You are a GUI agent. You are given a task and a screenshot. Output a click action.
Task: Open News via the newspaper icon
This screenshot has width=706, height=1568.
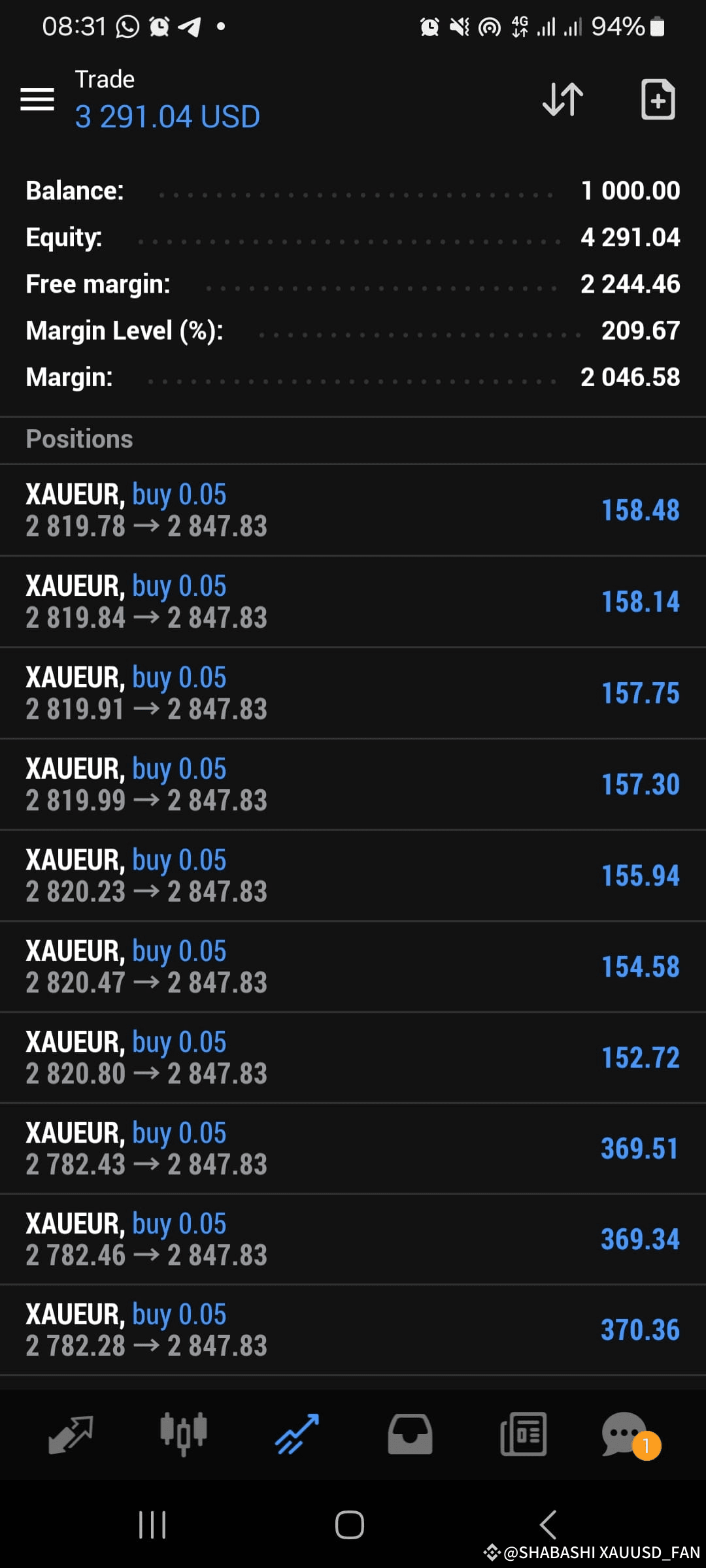click(x=523, y=1432)
